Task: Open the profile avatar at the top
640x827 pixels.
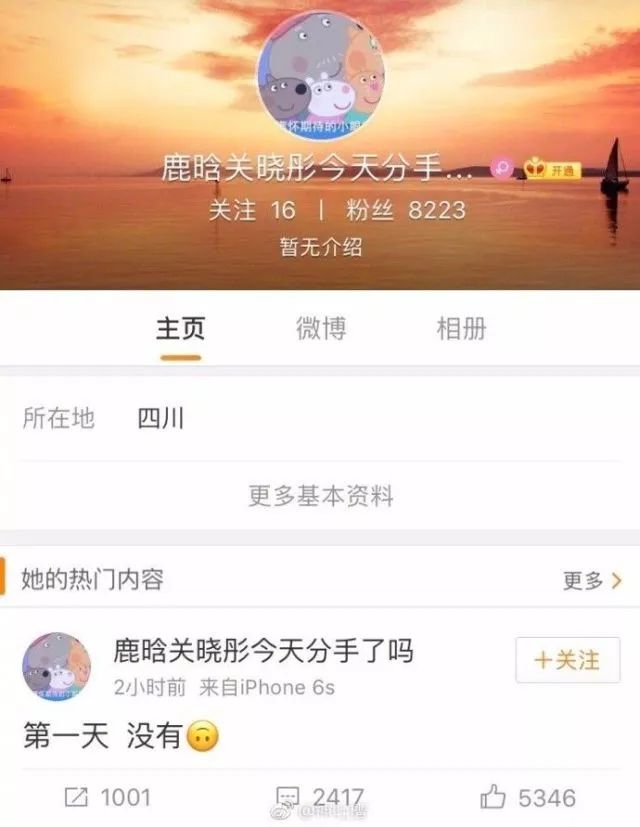Action: click(320, 77)
